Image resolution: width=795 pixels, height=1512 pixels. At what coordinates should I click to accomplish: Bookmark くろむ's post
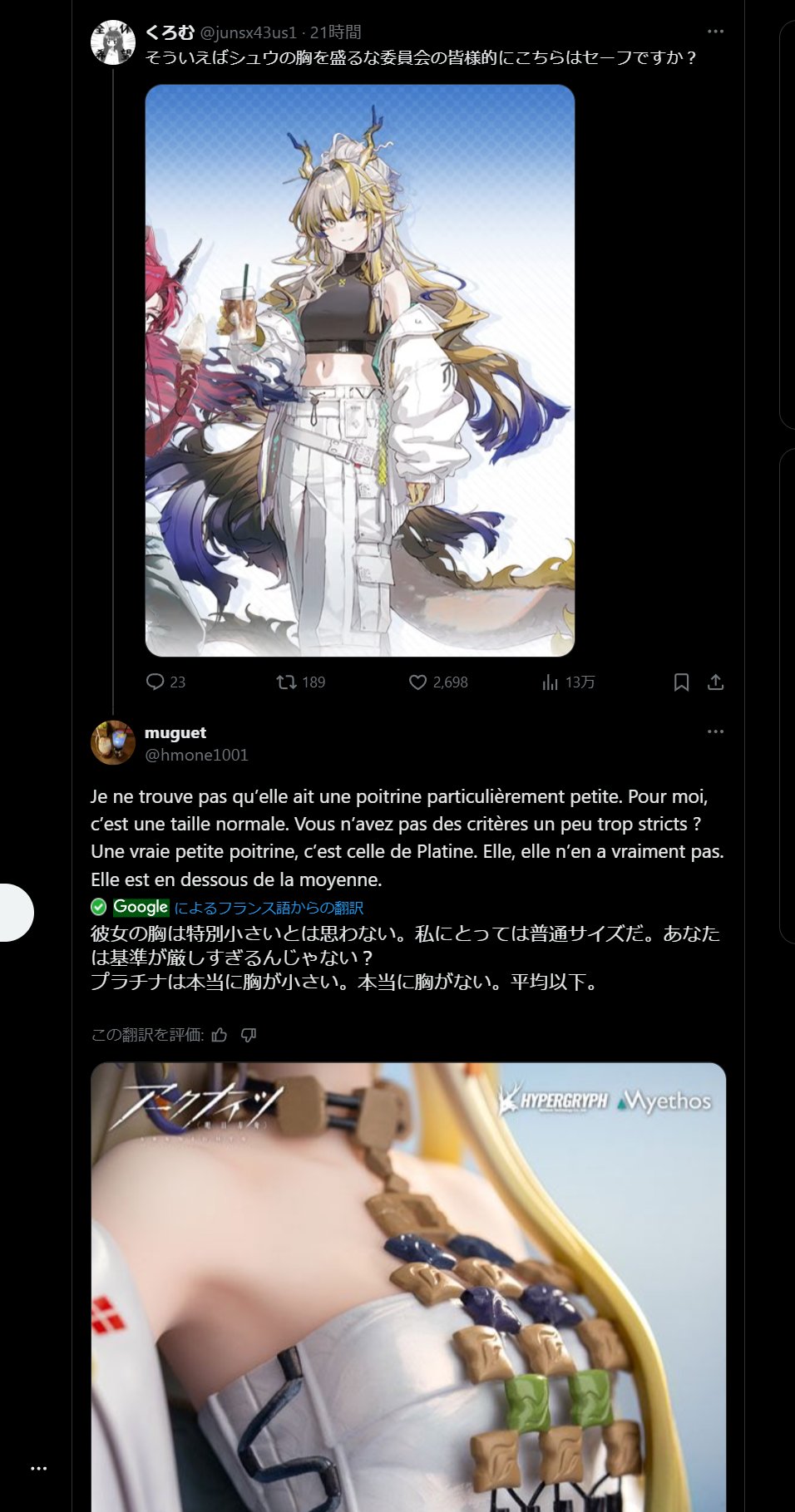pos(681,682)
